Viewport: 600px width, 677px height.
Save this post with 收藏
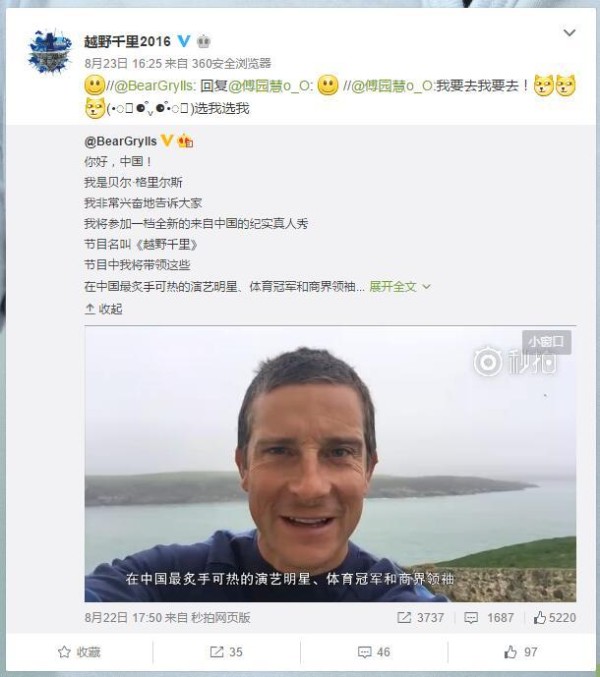[80, 652]
